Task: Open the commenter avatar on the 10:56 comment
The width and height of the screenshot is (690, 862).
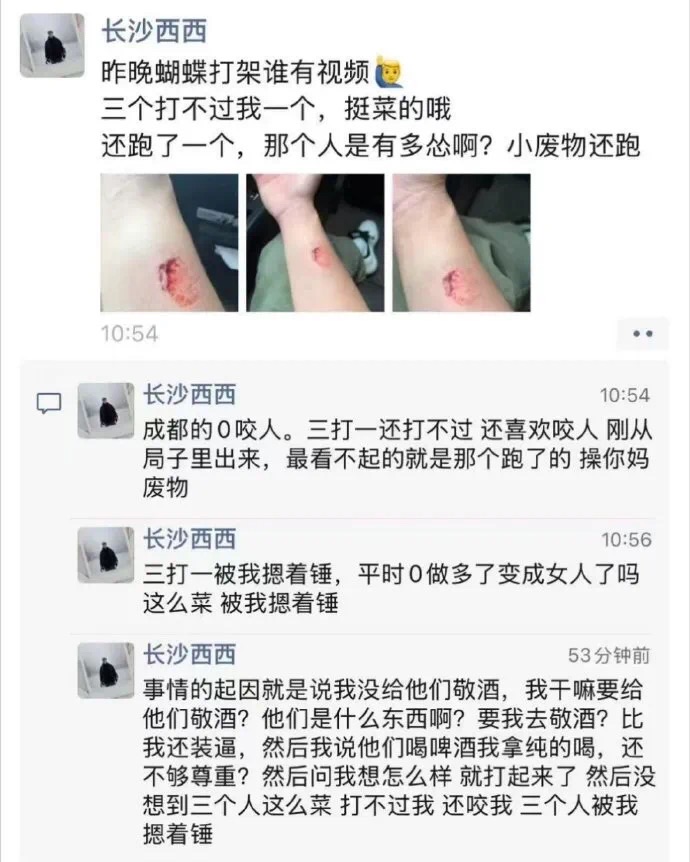Action: click(106, 555)
